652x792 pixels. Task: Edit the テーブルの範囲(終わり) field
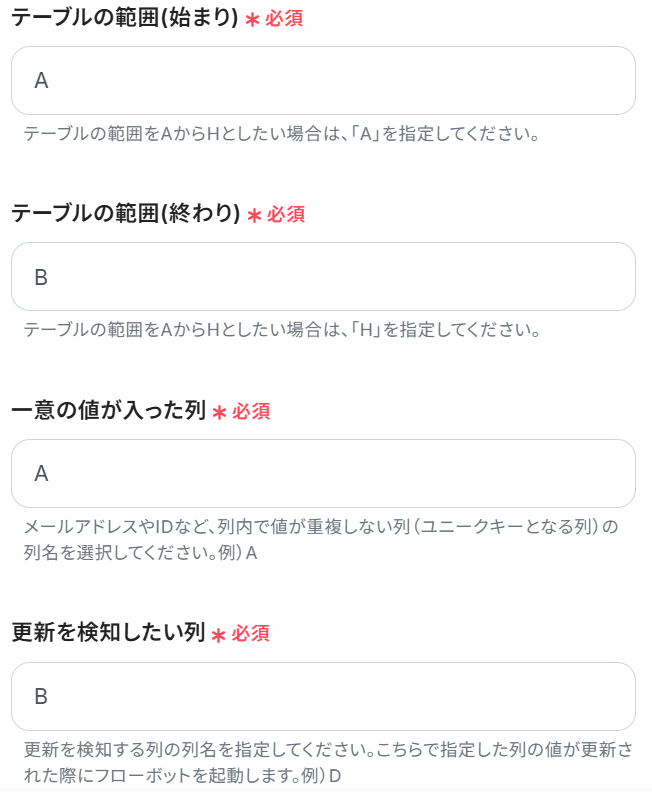pyautogui.click(x=323, y=277)
